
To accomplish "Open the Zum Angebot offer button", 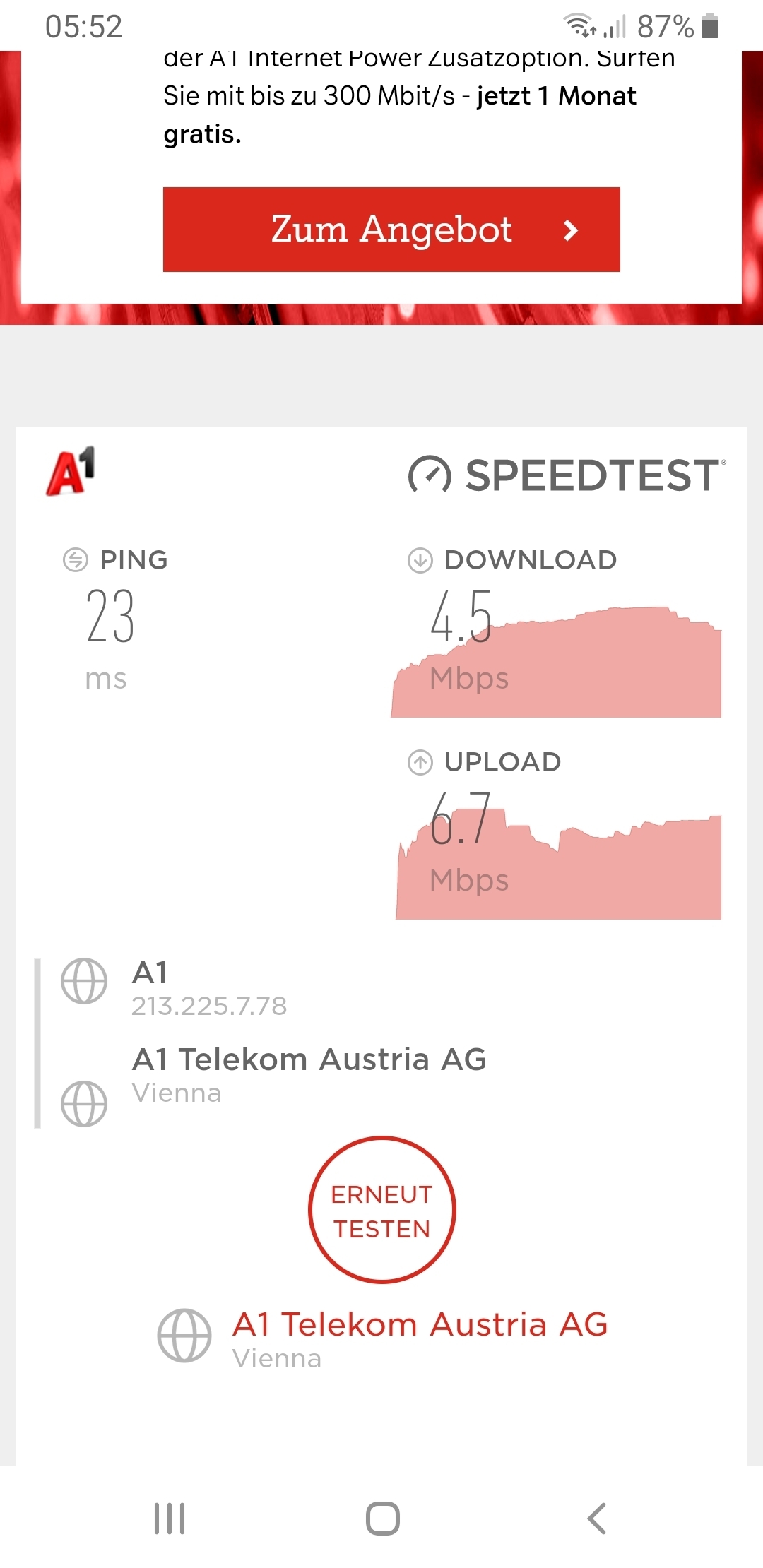I will pos(391,230).
